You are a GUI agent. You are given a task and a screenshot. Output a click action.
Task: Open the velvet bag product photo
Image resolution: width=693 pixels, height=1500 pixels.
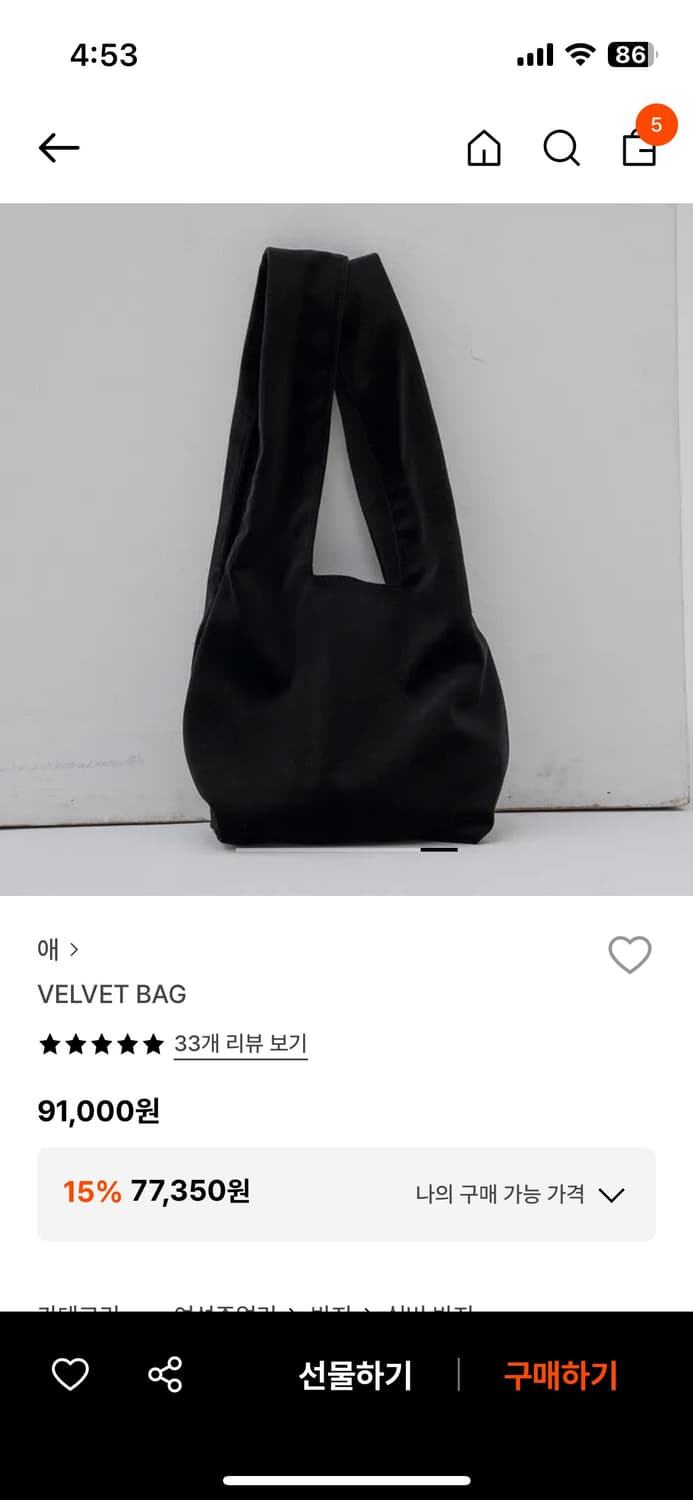coord(346,550)
